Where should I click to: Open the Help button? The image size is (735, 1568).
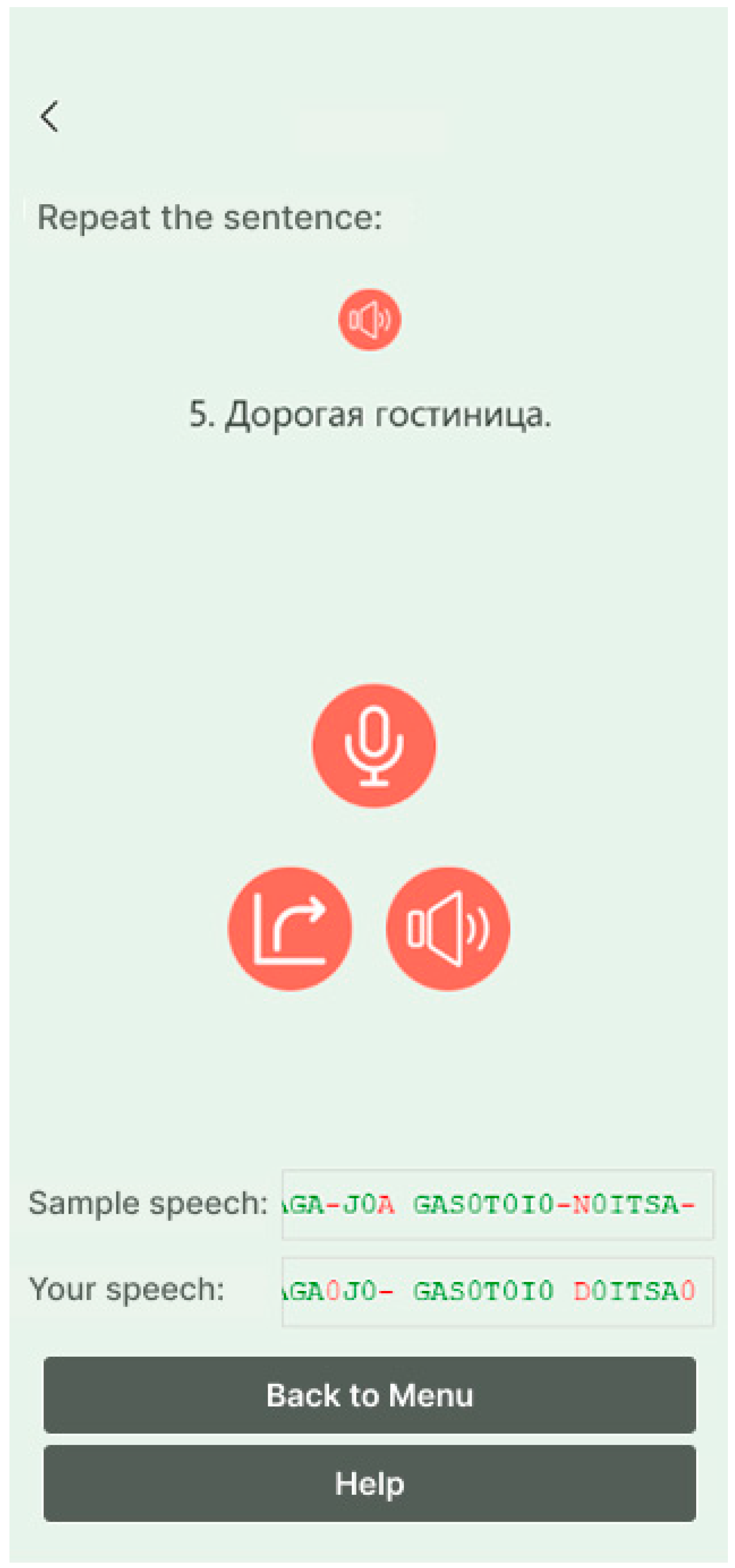coord(369,1483)
